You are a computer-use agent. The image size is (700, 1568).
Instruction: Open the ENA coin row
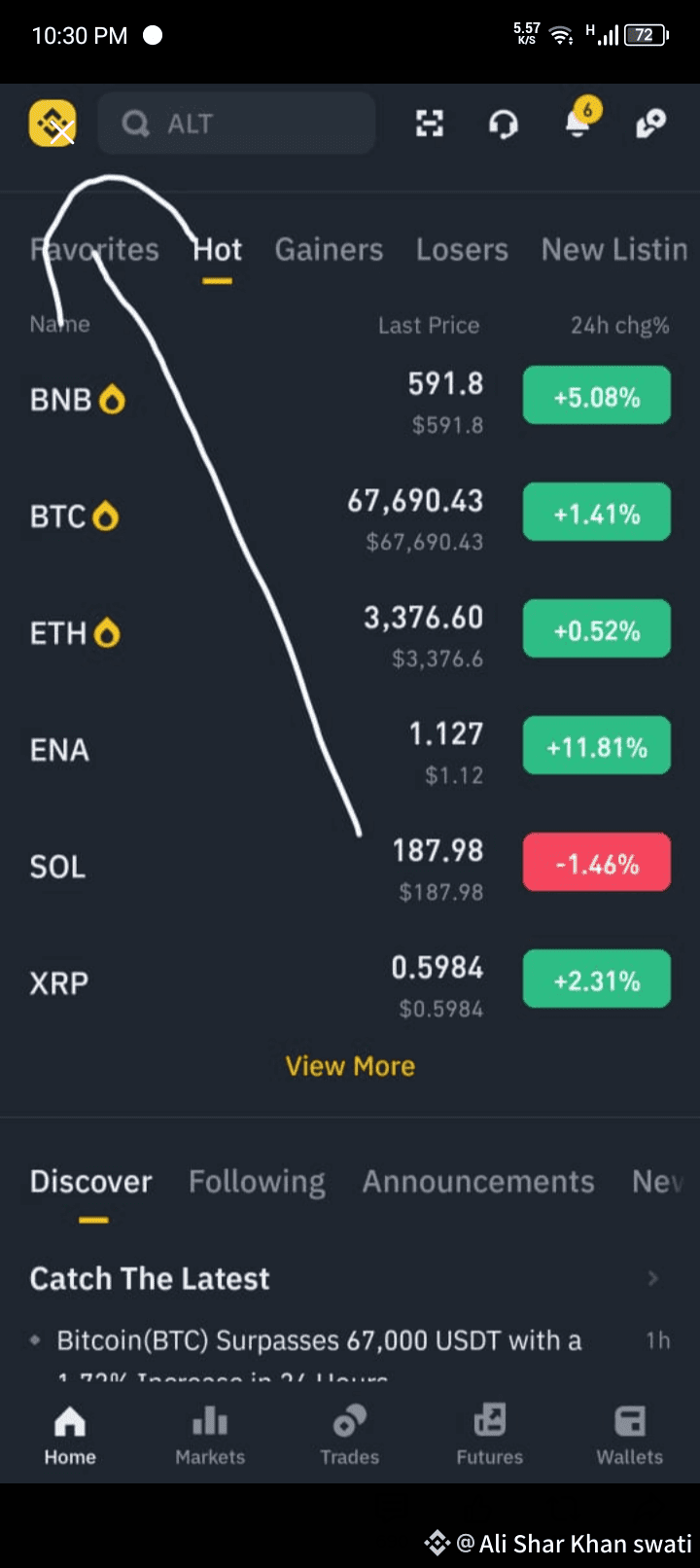pos(350,750)
